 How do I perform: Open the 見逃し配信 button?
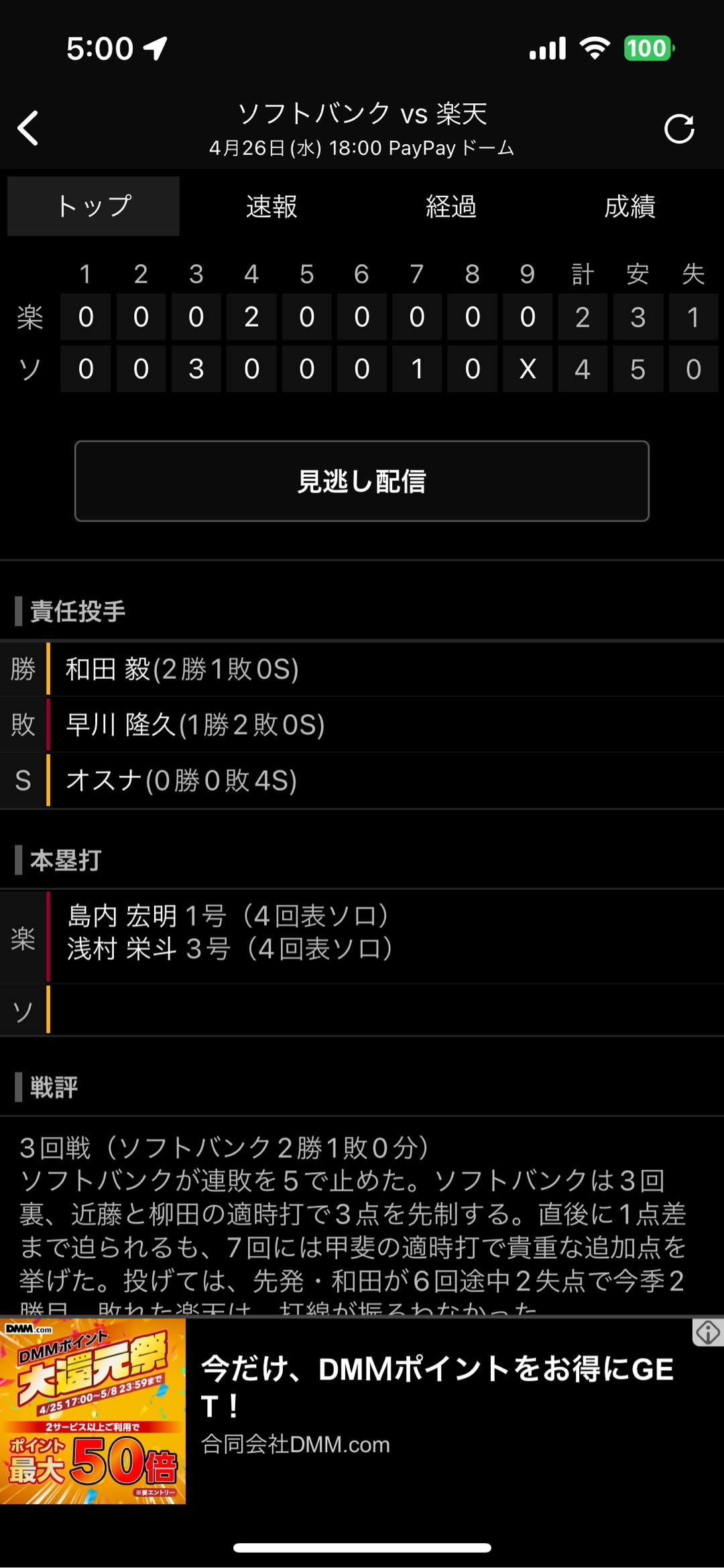[x=362, y=481]
